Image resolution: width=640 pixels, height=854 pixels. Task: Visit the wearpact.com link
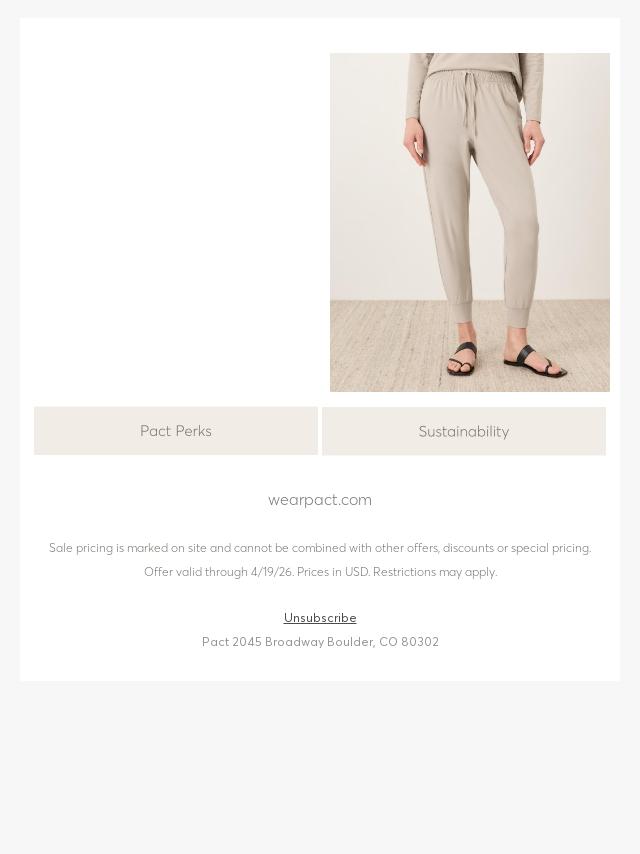[320, 499]
